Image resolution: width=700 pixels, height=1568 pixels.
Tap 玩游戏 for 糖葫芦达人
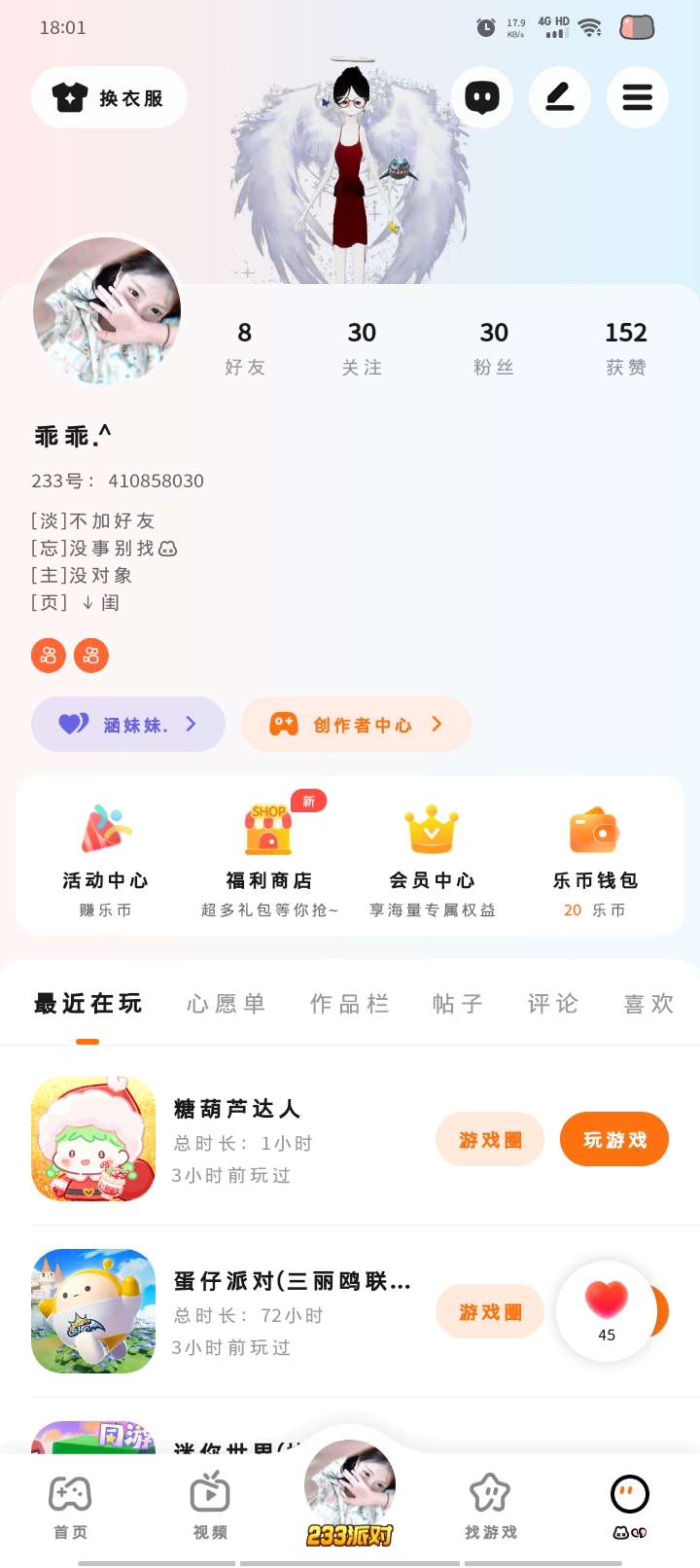point(613,1139)
